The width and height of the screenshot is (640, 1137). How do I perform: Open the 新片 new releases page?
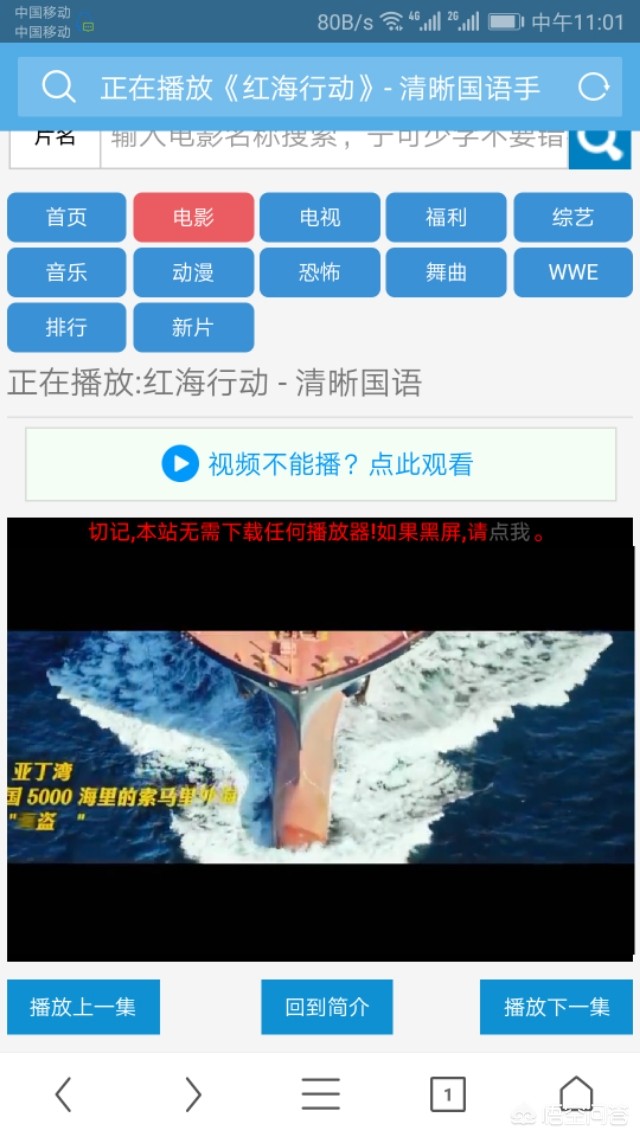(194, 327)
